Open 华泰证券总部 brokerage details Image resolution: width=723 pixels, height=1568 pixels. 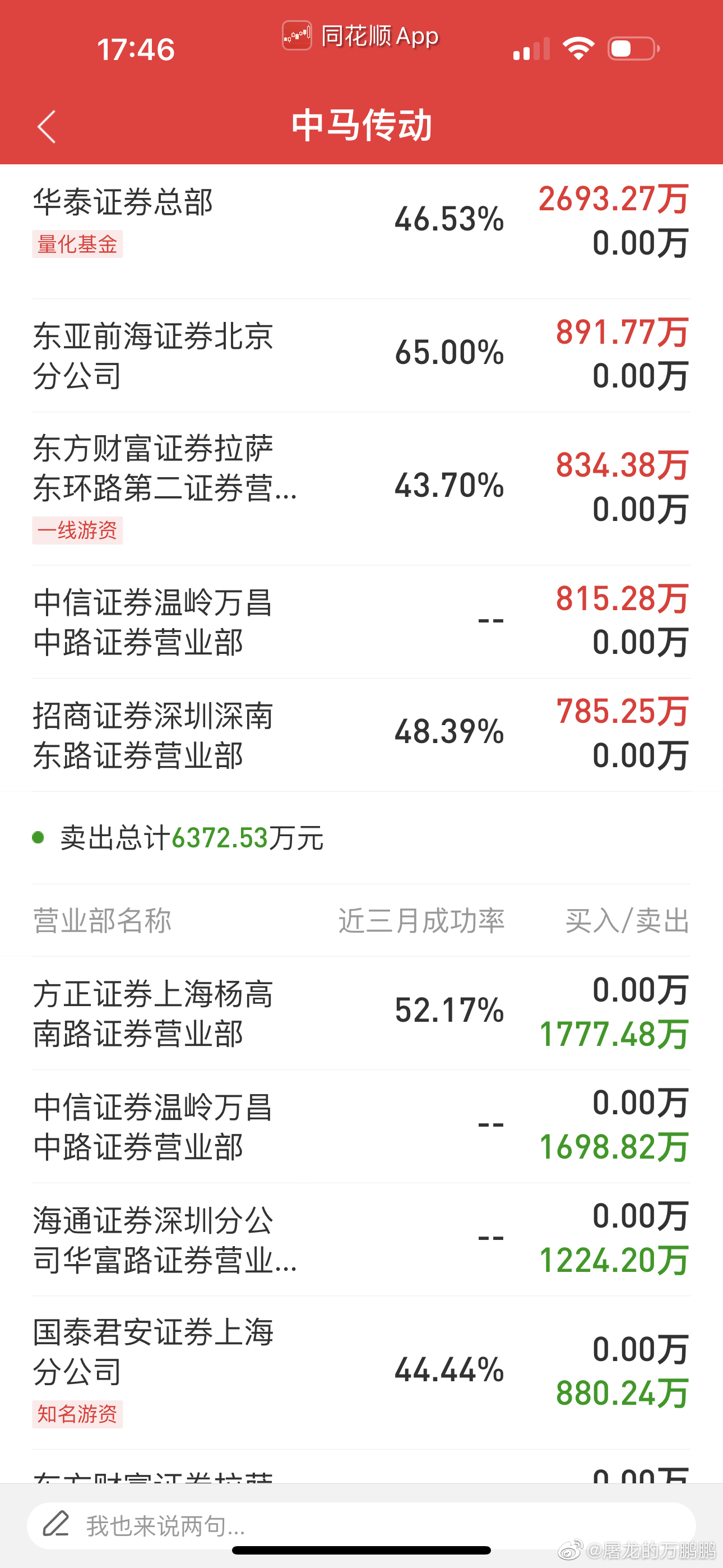click(361, 231)
